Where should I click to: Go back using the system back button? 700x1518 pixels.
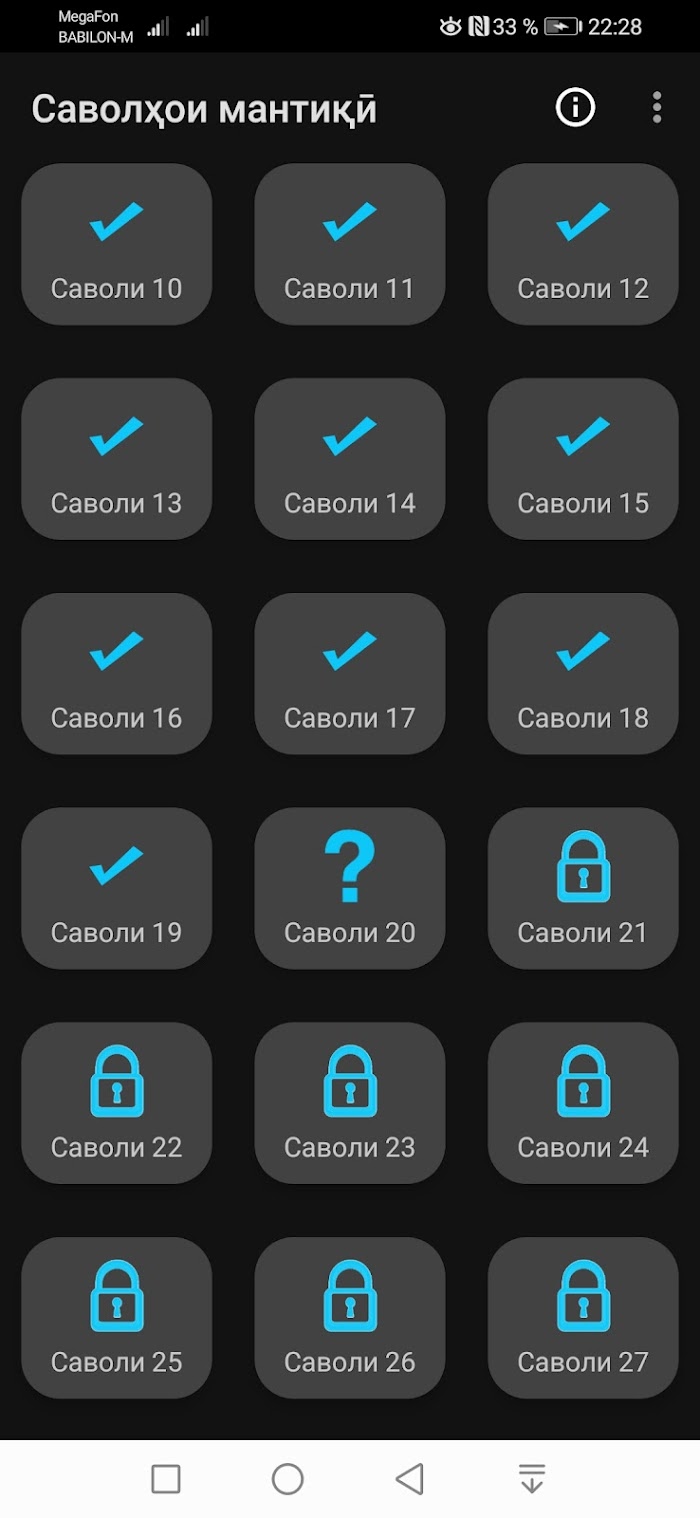tap(409, 1479)
